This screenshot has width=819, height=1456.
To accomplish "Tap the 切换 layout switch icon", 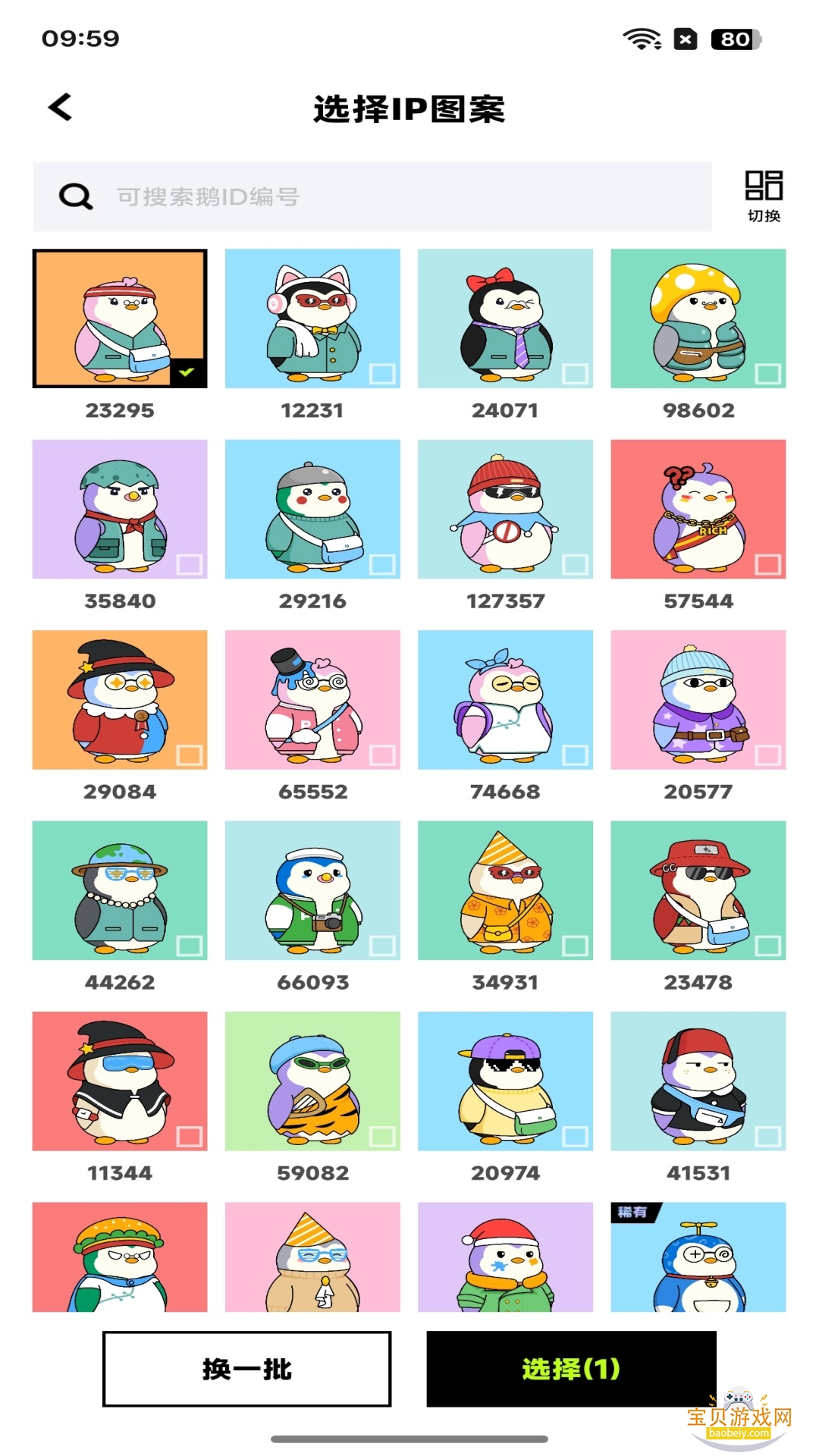I will coord(763,196).
